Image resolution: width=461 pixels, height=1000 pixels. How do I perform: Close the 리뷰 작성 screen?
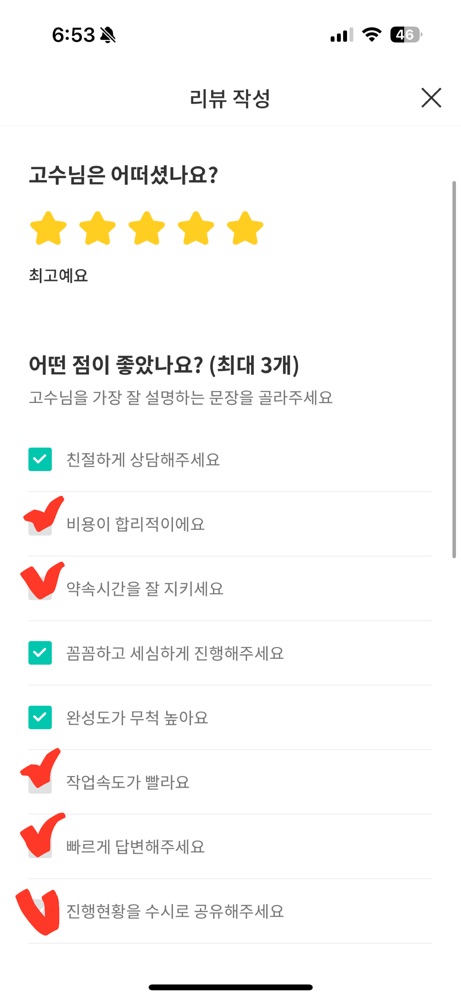432,98
